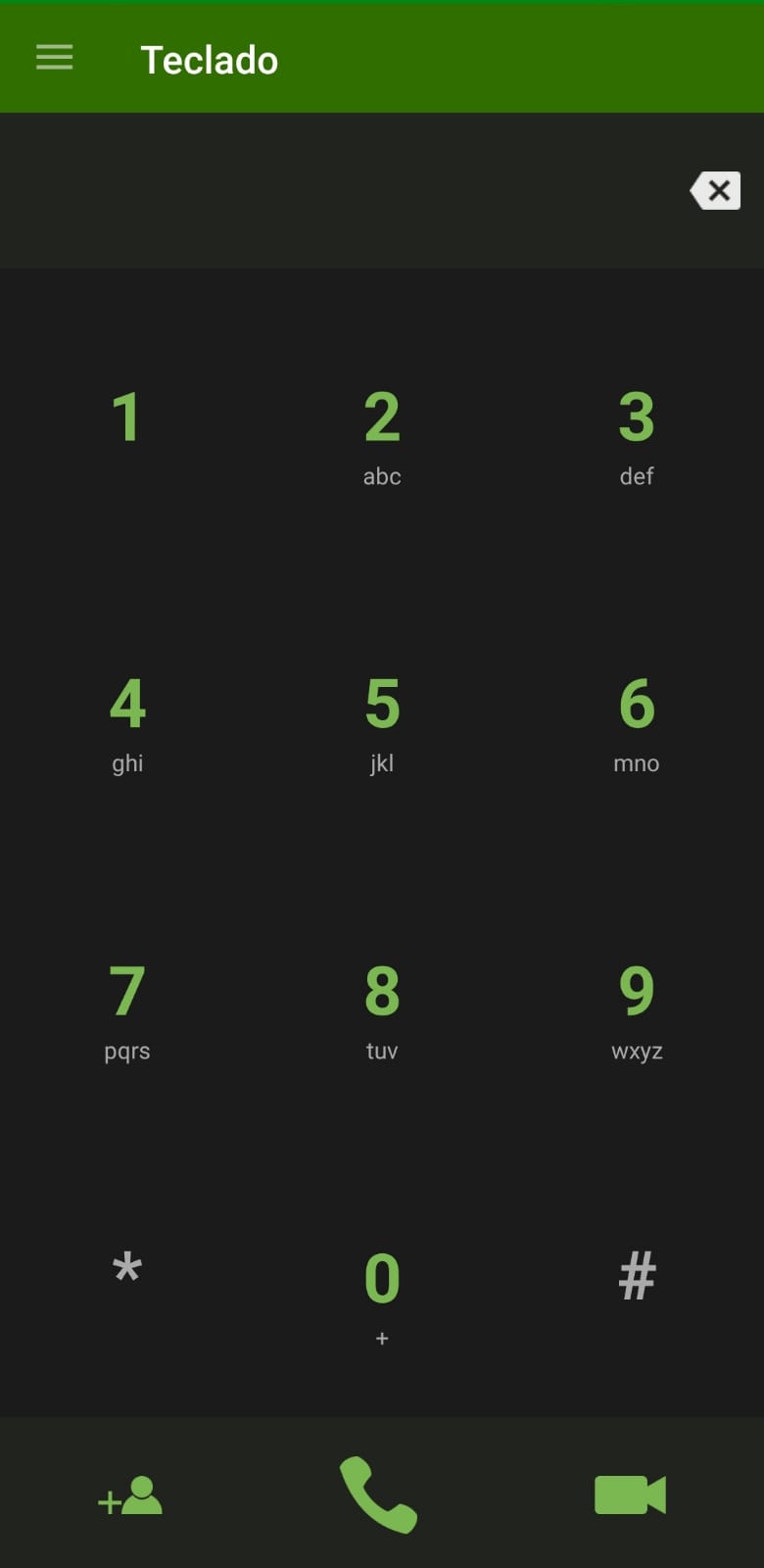Screen dimensions: 764x1568
Task: Open the hamburger drawer menu
Action: click(55, 58)
